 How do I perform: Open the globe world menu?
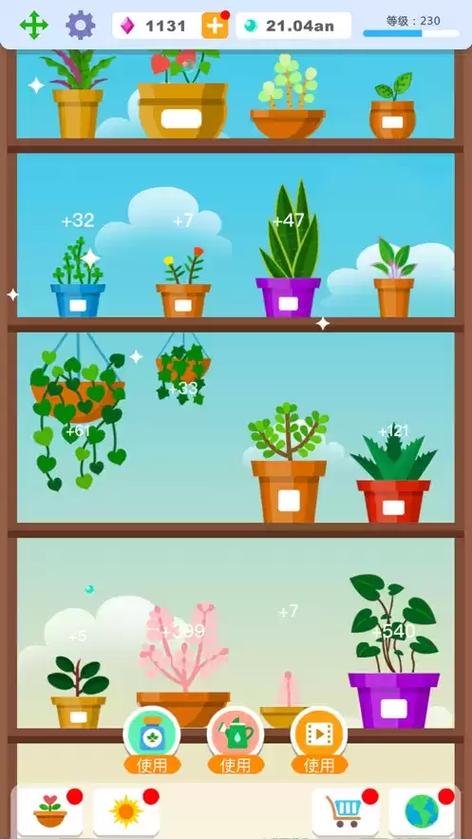(x=422, y=811)
